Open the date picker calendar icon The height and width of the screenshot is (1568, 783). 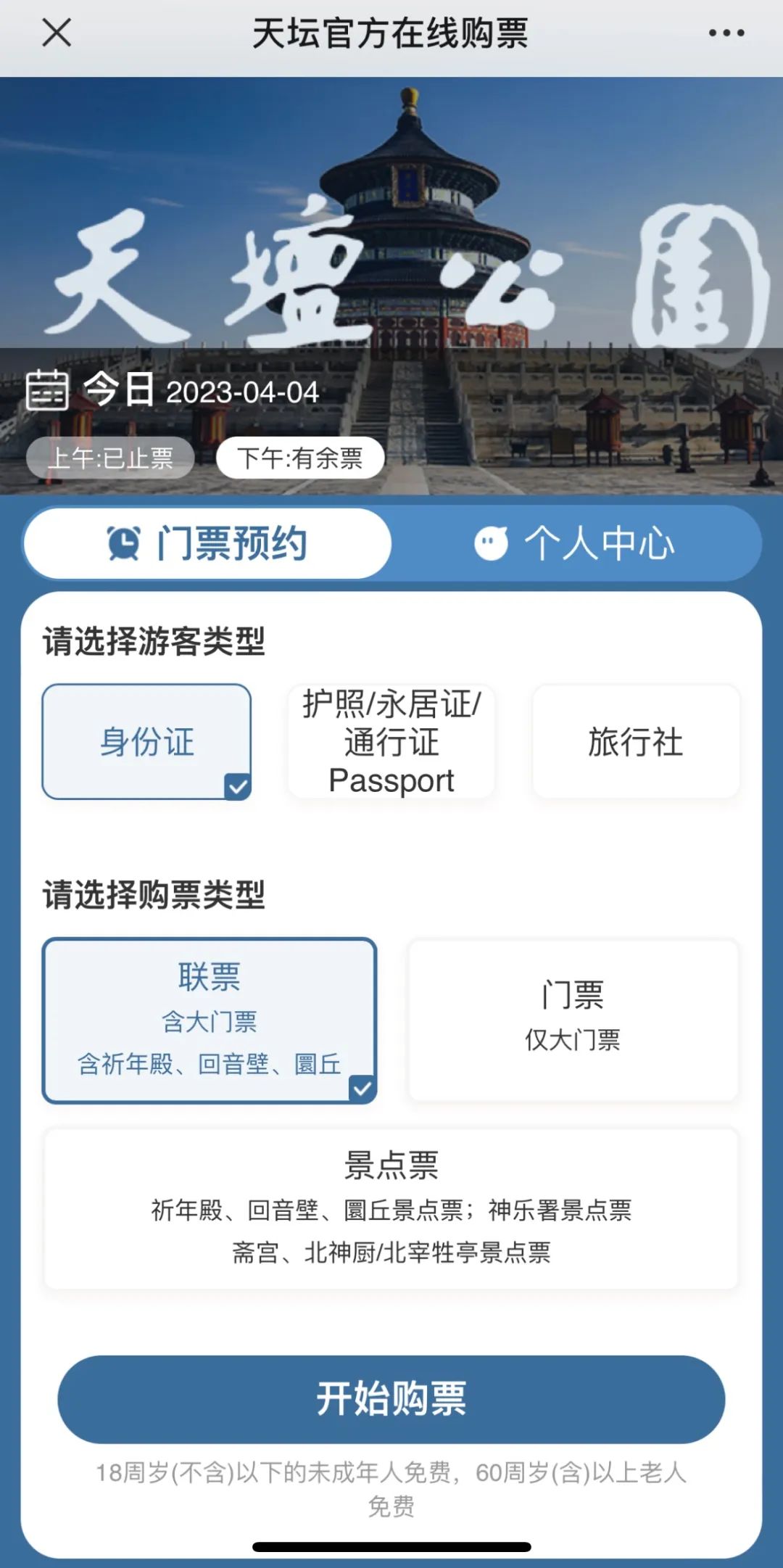(48, 390)
